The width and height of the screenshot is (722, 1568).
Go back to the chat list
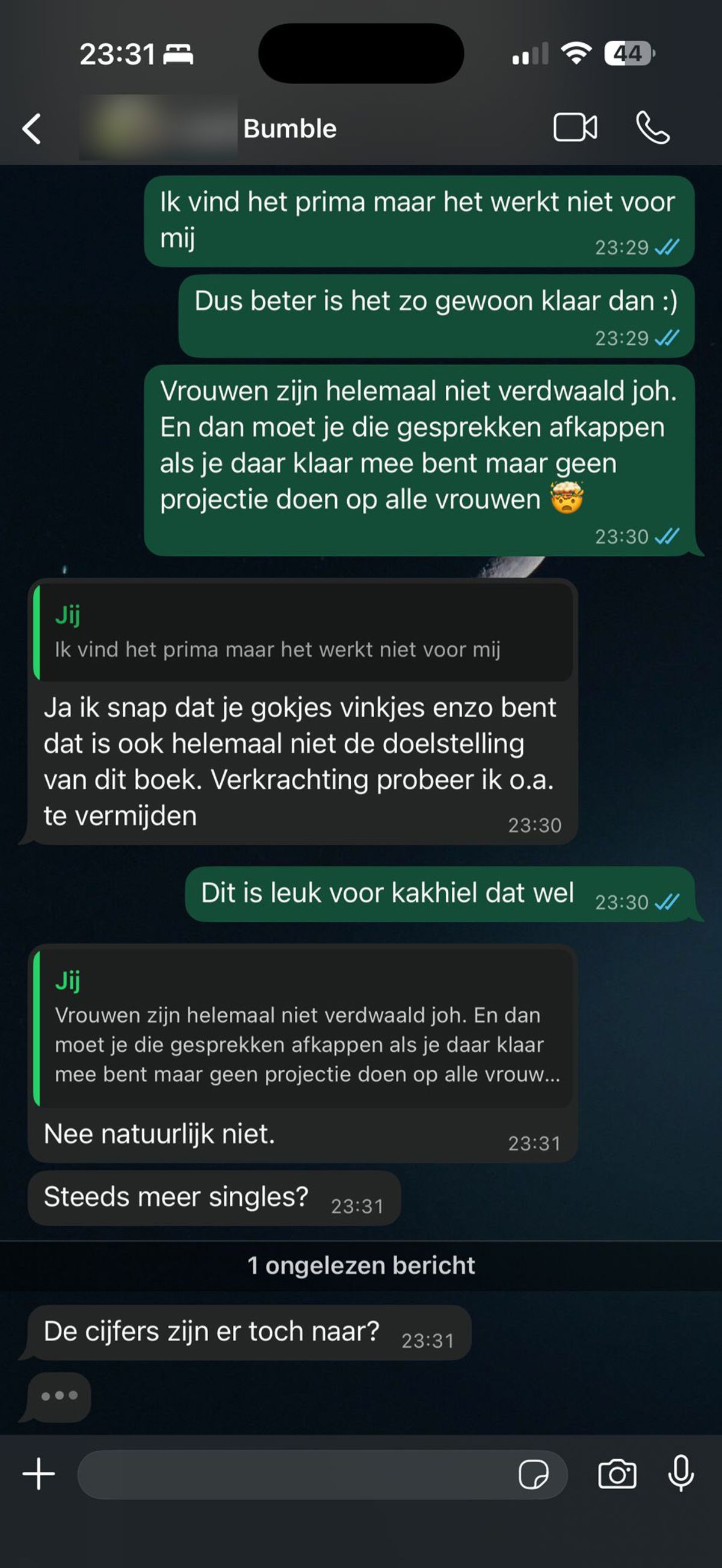point(32,128)
